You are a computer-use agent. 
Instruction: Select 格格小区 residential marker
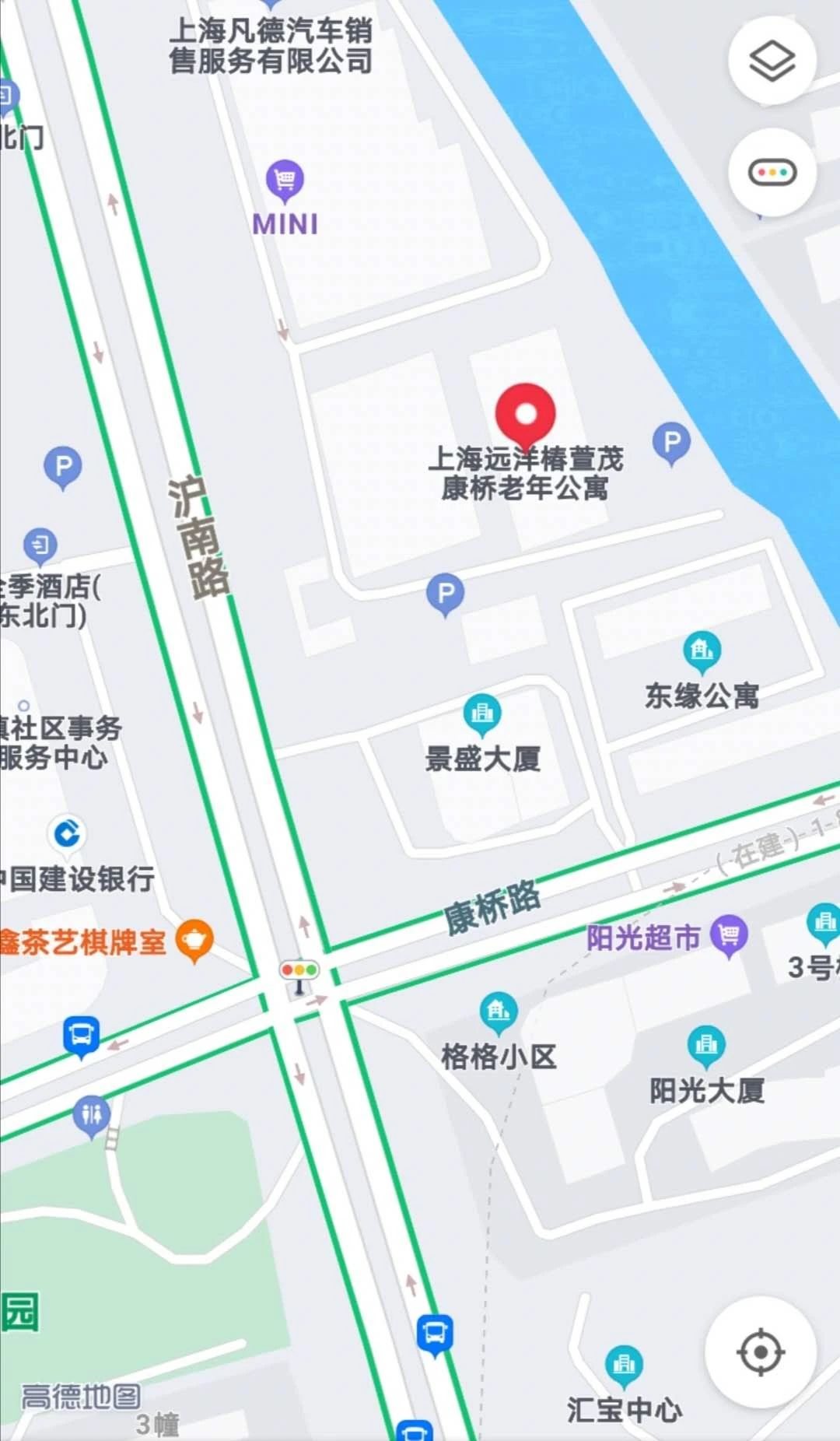click(499, 1012)
